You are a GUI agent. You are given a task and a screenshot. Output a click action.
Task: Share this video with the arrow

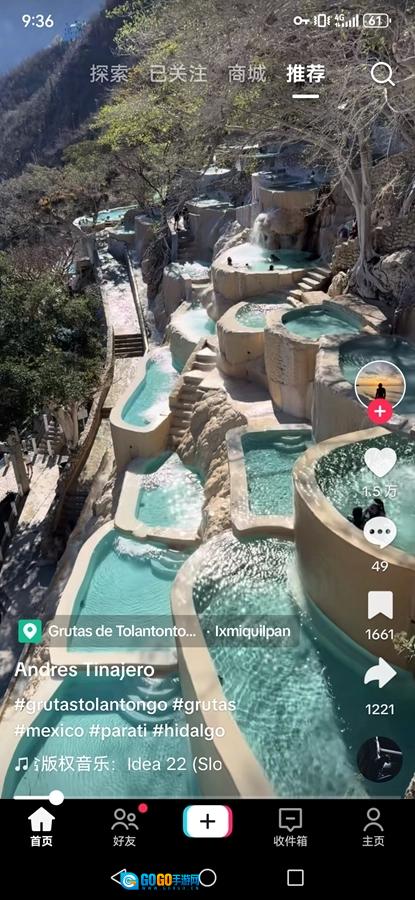click(x=380, y=673)
